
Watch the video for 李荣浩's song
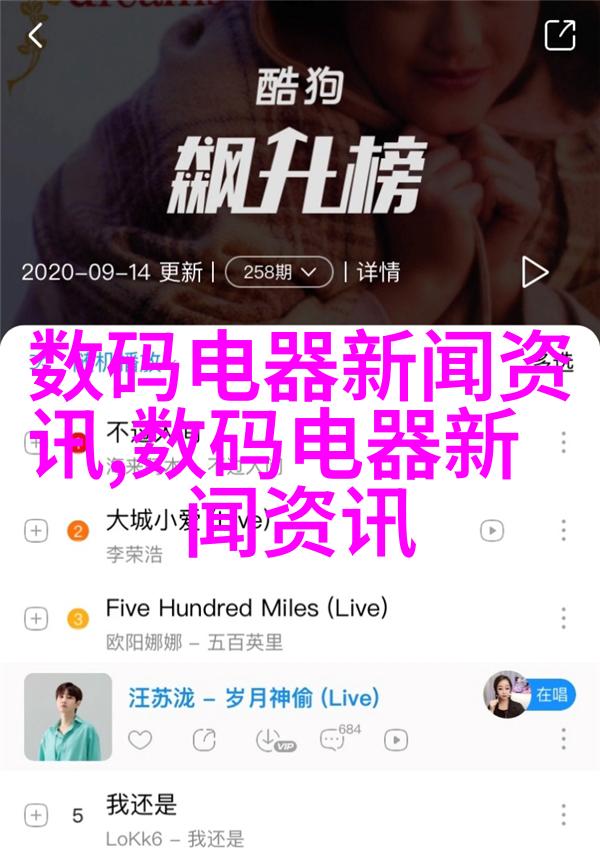pyautogui.click(x=491, y=529)
